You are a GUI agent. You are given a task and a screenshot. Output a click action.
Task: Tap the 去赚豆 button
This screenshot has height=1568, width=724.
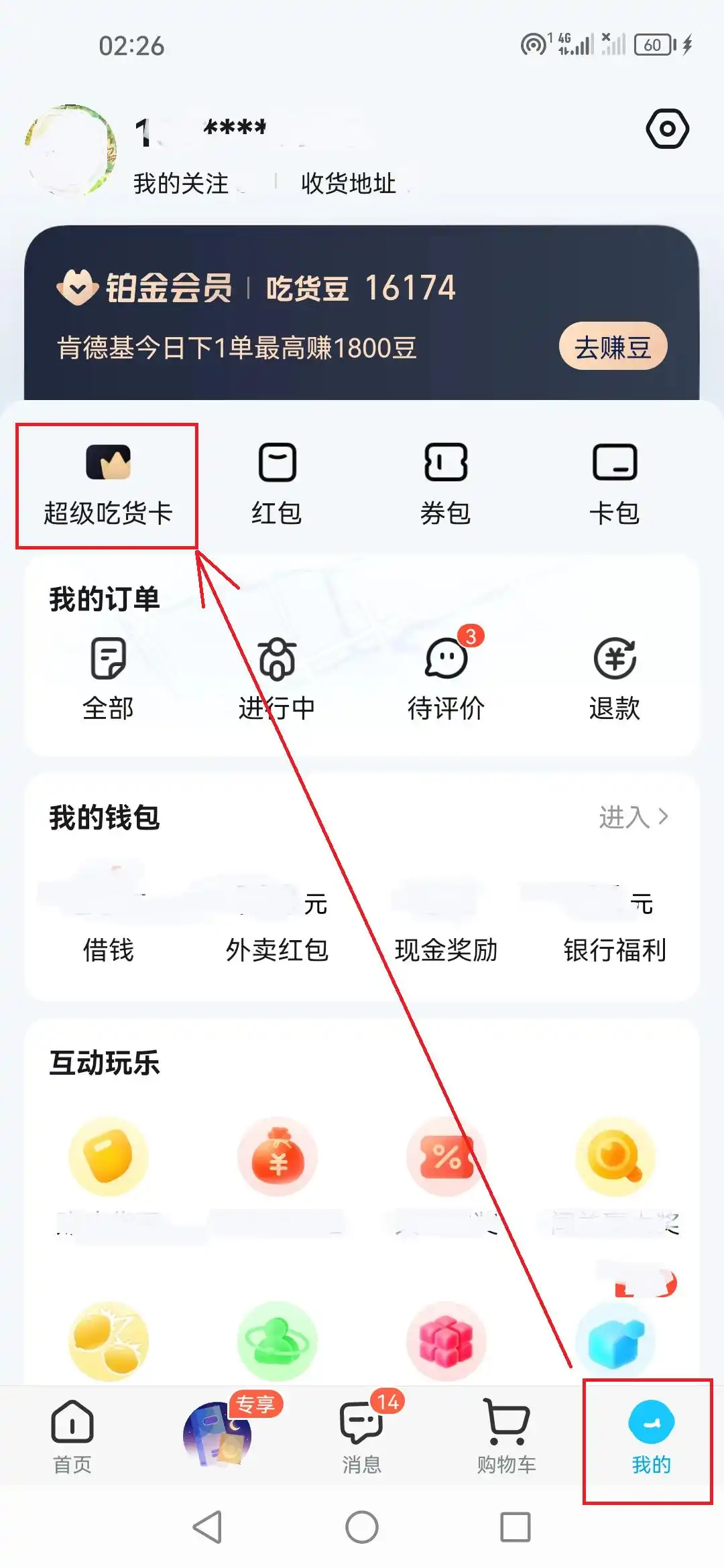pos(613,346)
